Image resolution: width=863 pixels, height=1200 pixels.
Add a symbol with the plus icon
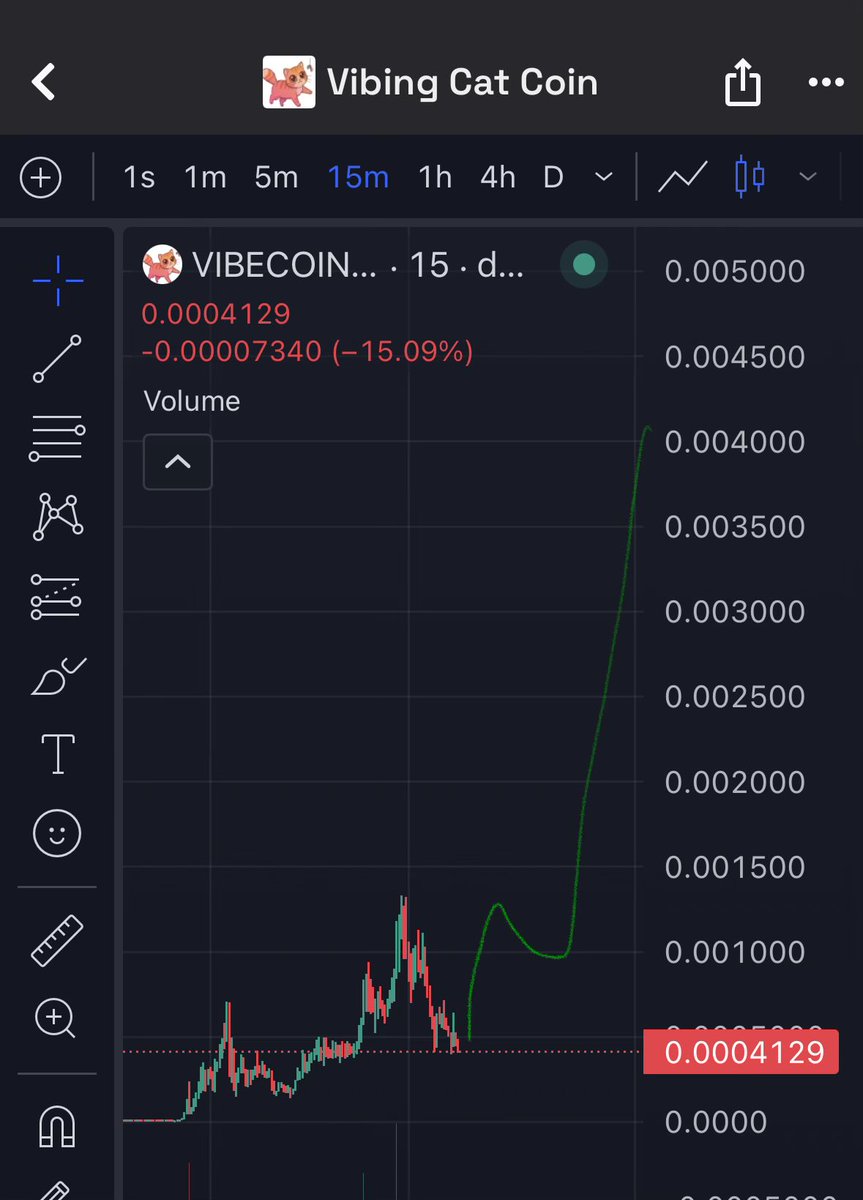pyautogui.click(x=41, y=178)
